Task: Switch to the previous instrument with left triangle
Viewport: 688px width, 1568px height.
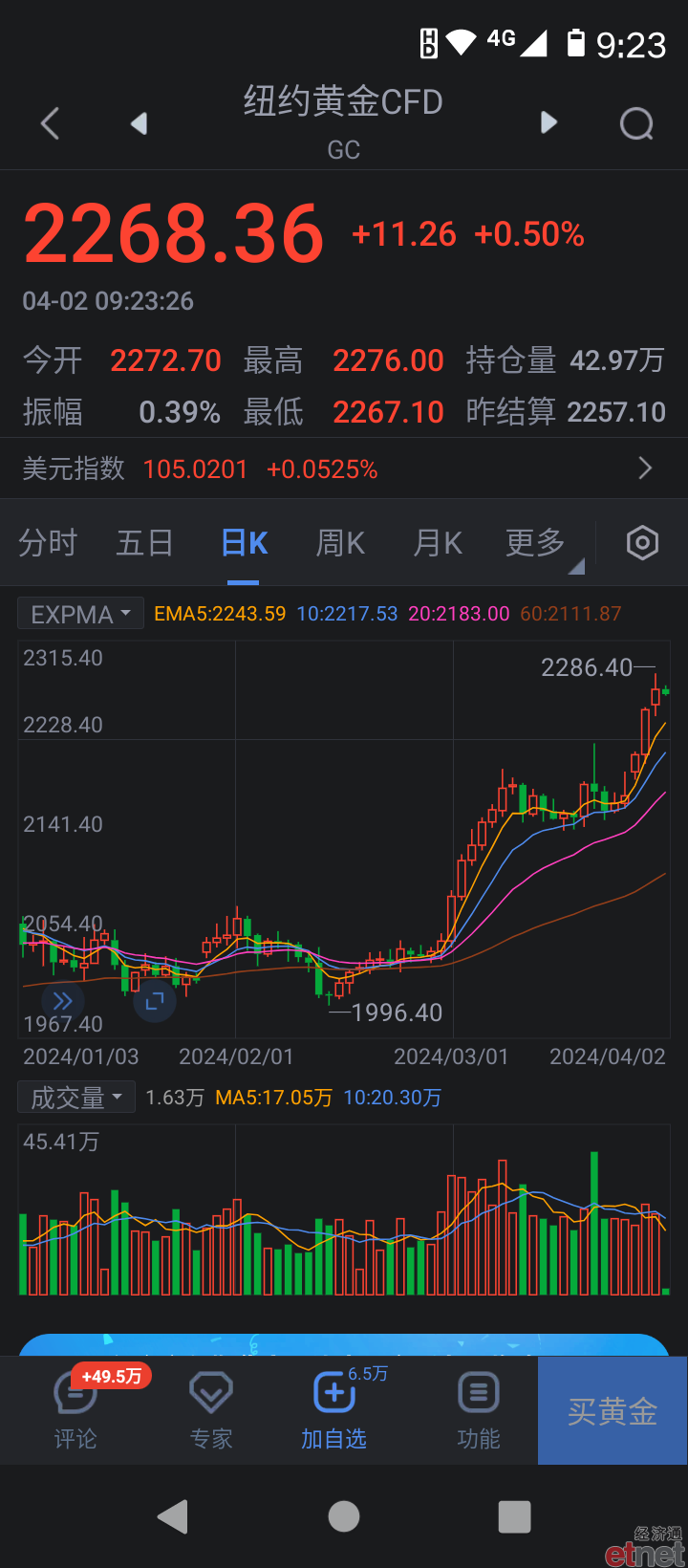Action: click(x=140, y=123)
